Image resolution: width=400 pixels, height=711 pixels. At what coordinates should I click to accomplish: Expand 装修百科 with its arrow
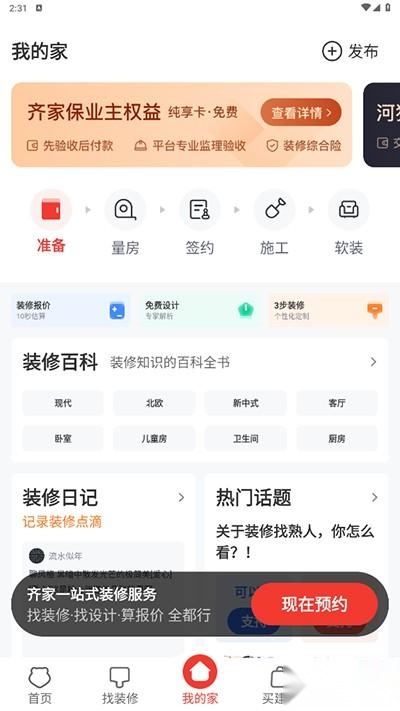click(373, 362)
